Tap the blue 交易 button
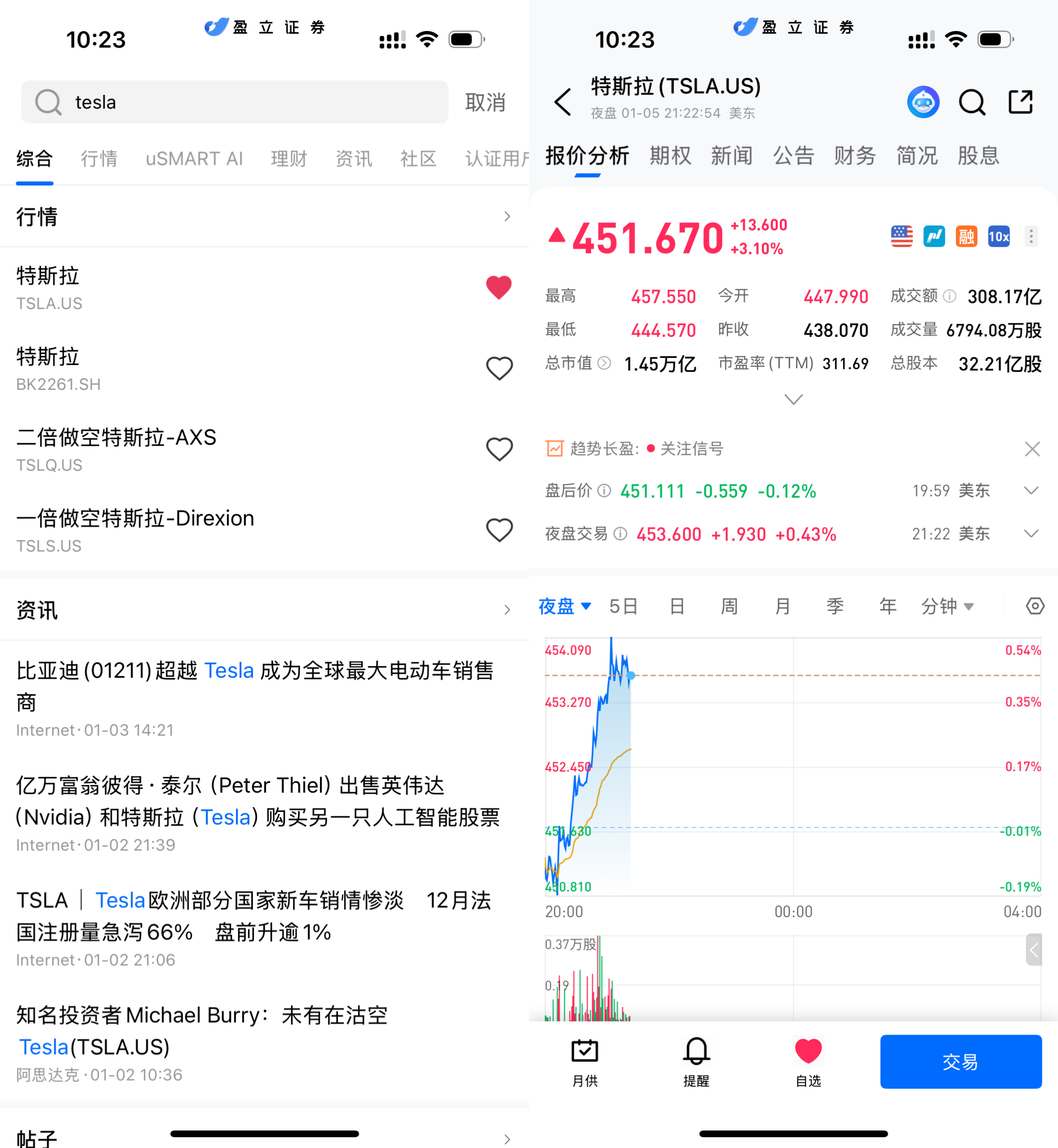Viewport: 1058px width, 1148px height. tap(961, 1061)
